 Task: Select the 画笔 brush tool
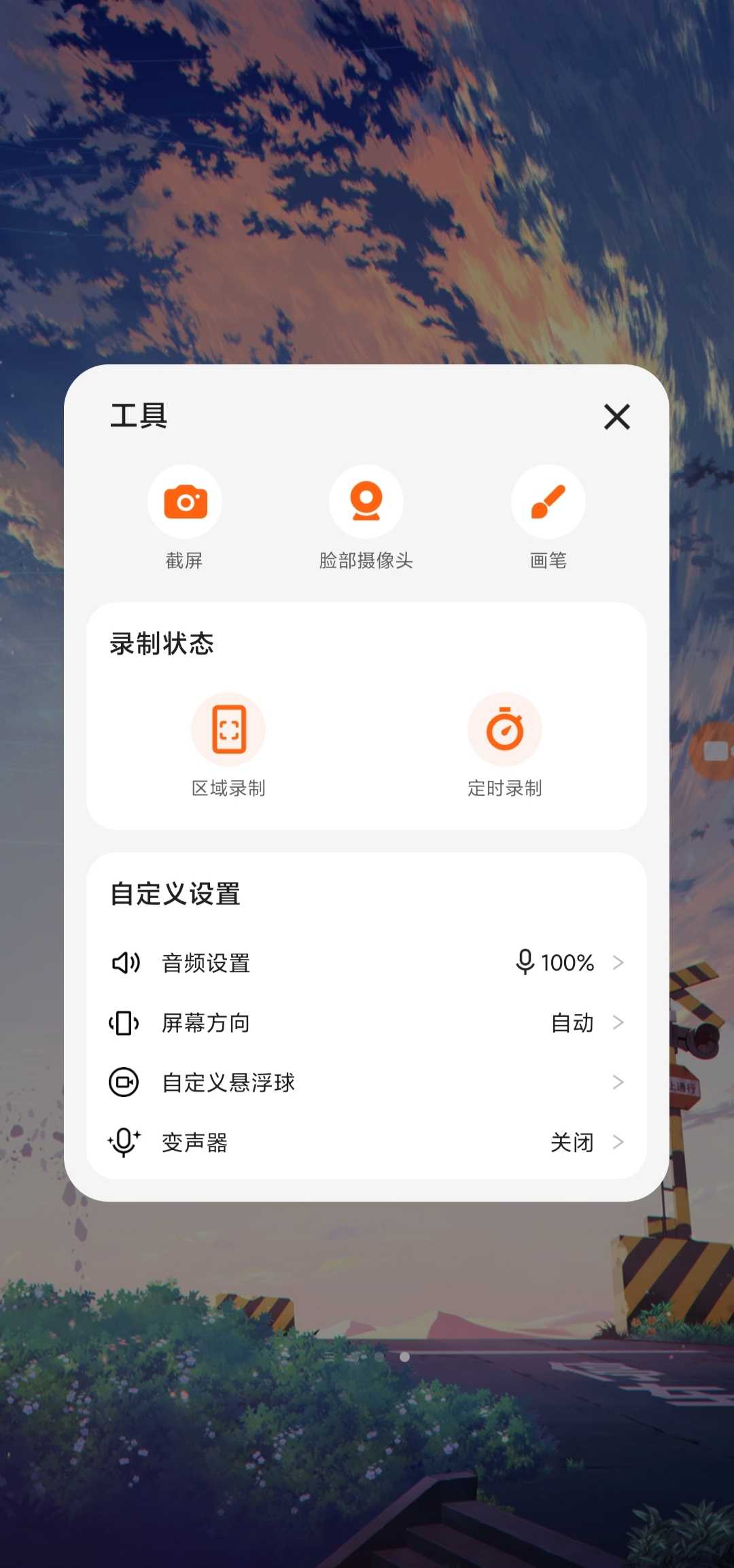[x=548, y=502]
